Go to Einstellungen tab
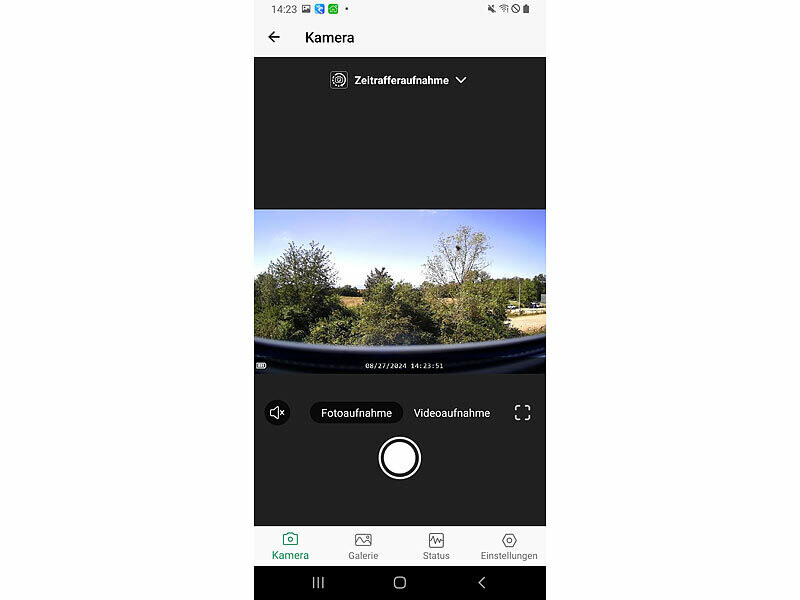Image resolution: width=800 pixels, height=600 pixels. [509, 546]
